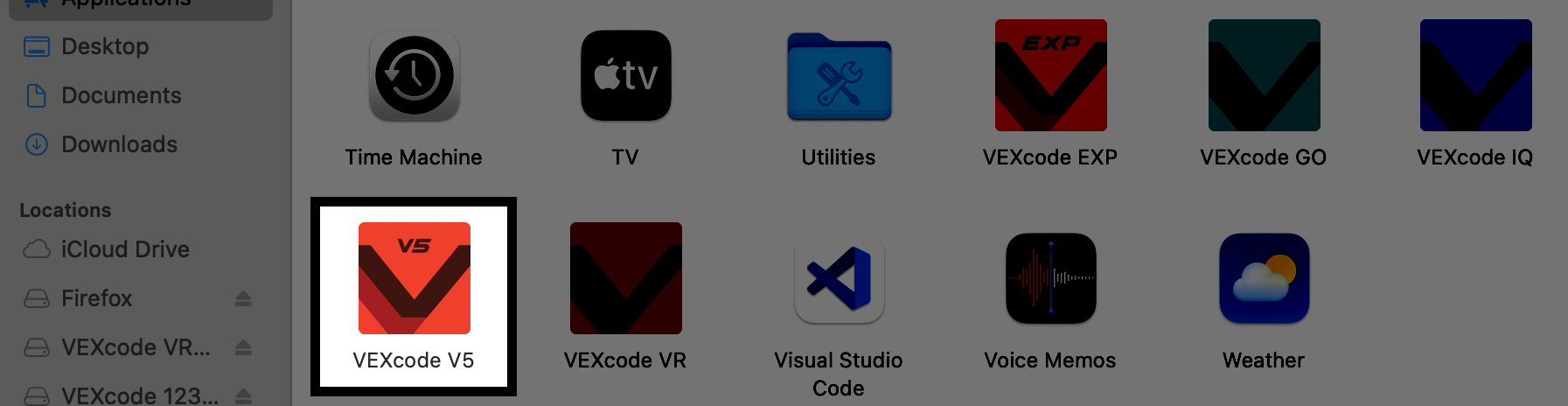Viewport: 1568px width, 406px height.
Task: Launch Visual Studio Code
Action: [839, 278]
